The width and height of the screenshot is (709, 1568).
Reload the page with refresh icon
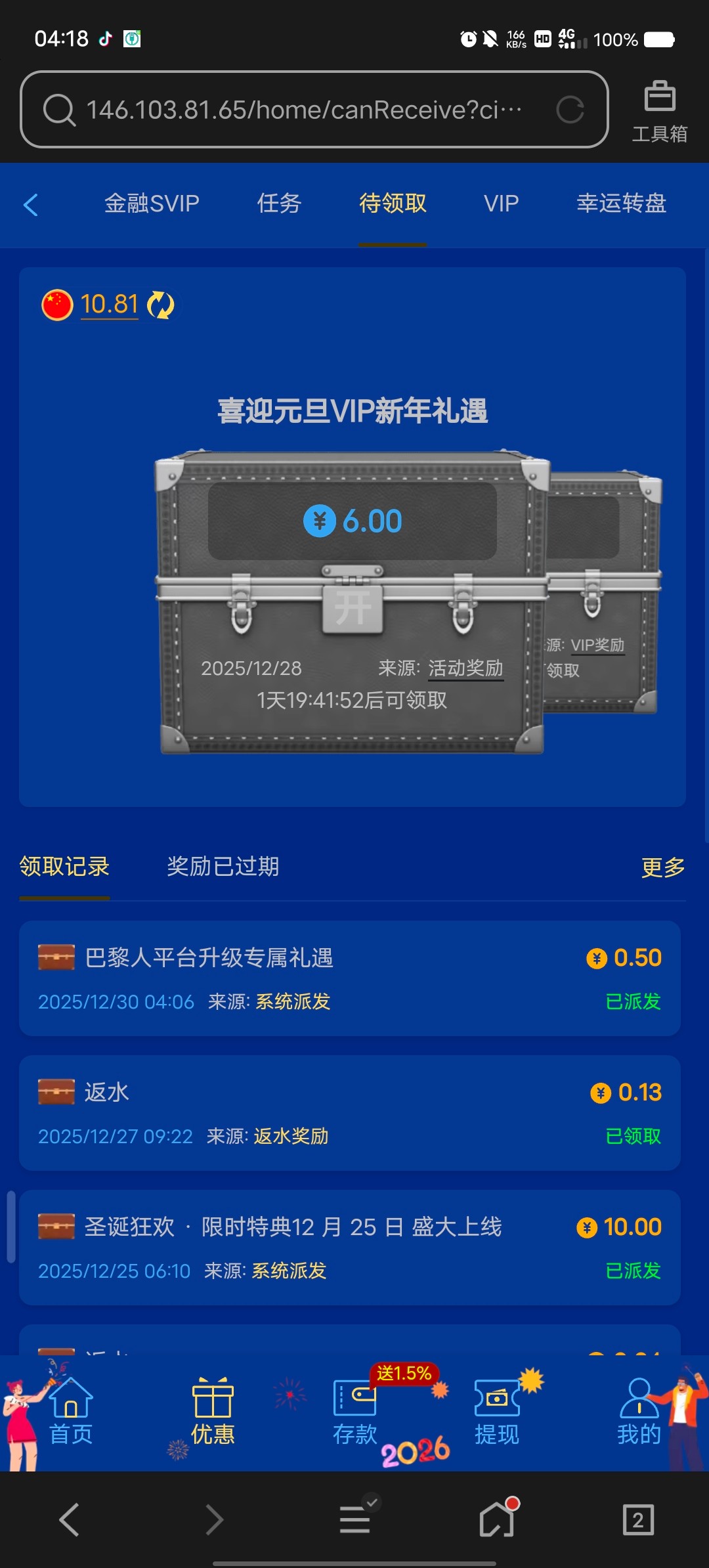570,110
